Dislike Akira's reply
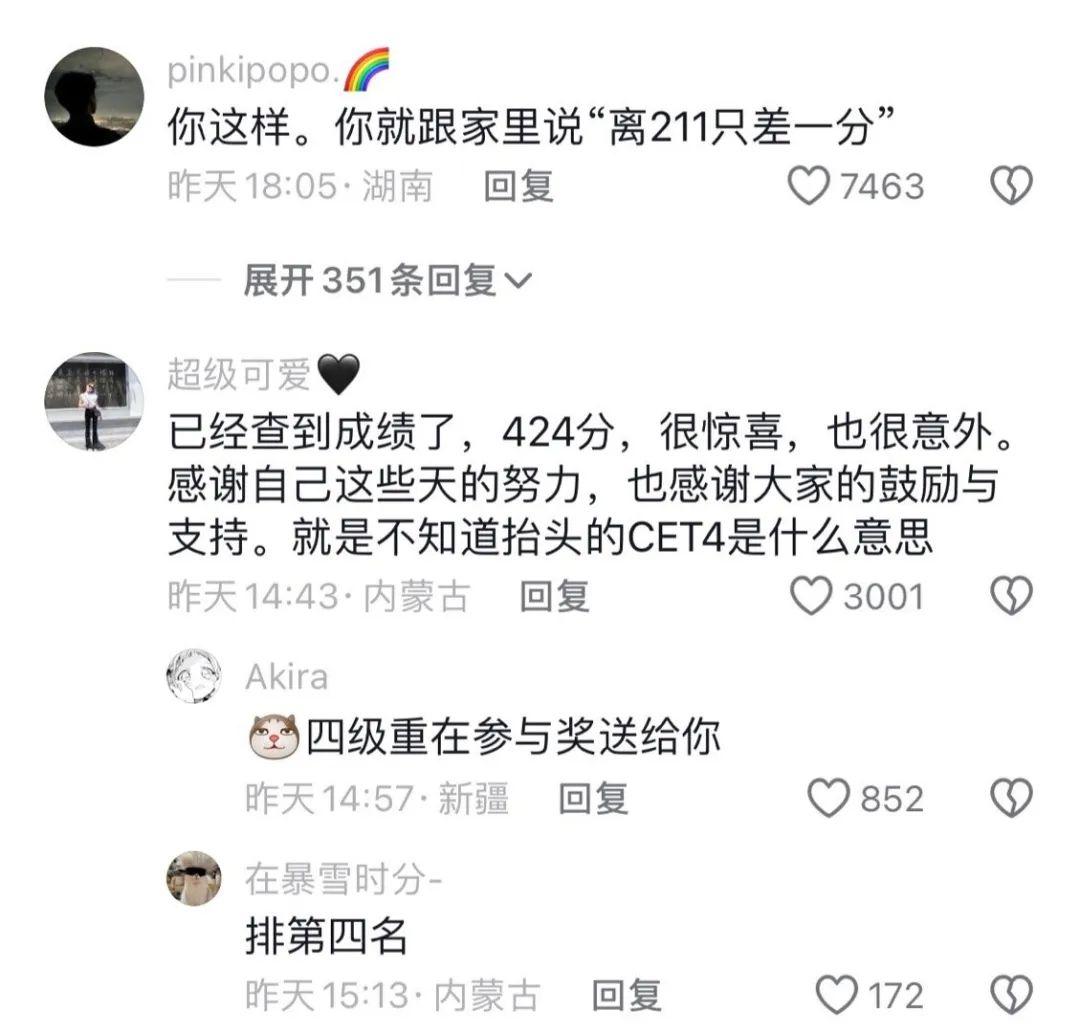Image resolution: width=1080 pixels, height=1033 pixels. (1010, 798)
